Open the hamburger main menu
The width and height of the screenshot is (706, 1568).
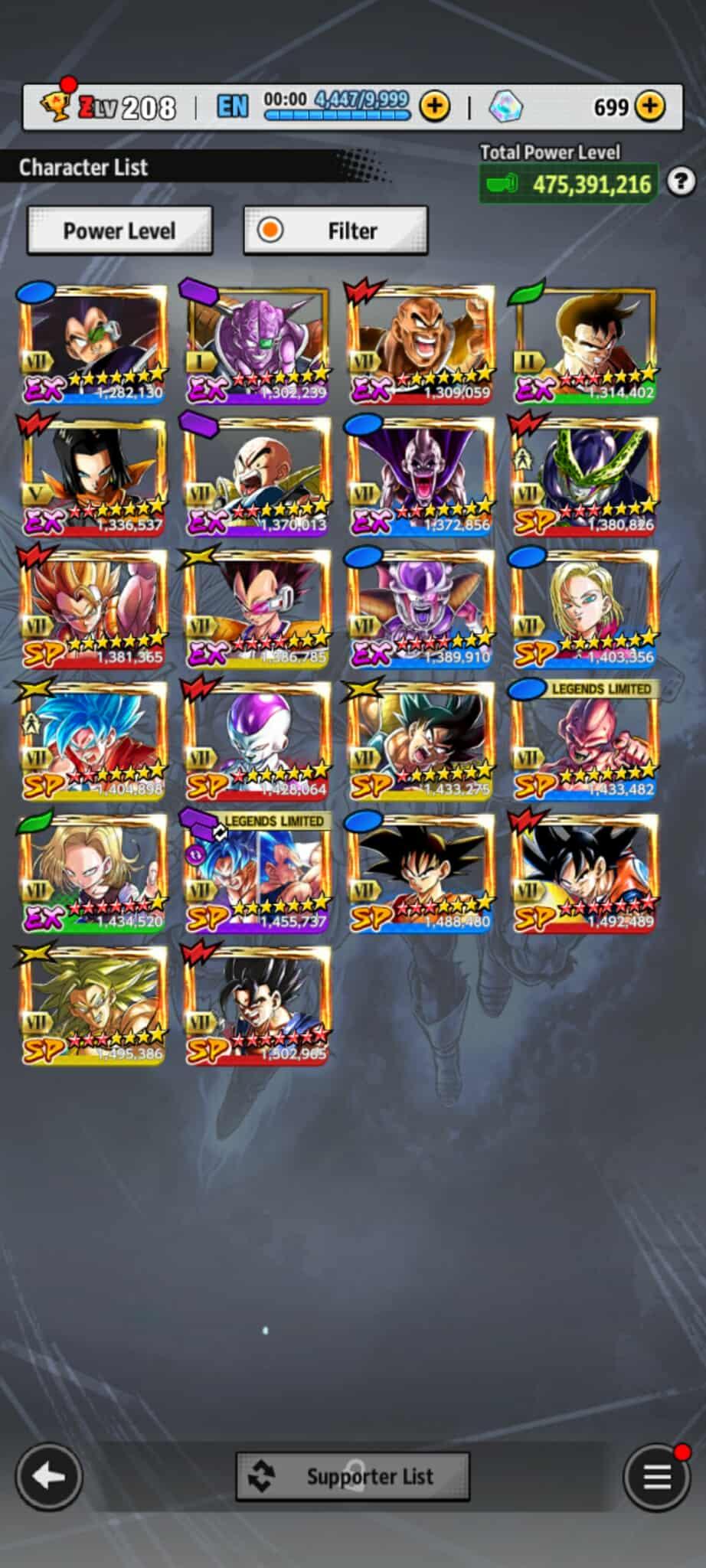pos(656,1476)
